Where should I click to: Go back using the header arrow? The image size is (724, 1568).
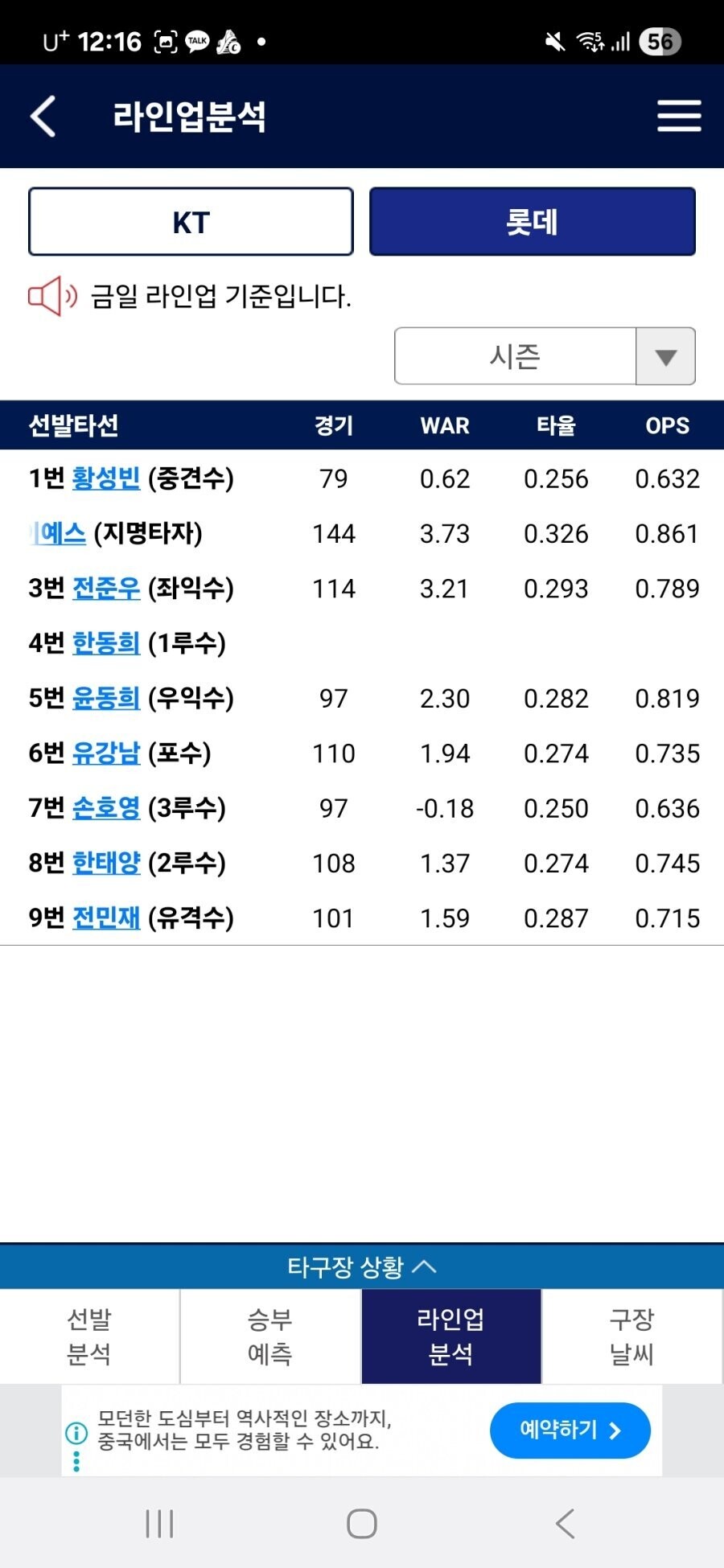[43, 117]
